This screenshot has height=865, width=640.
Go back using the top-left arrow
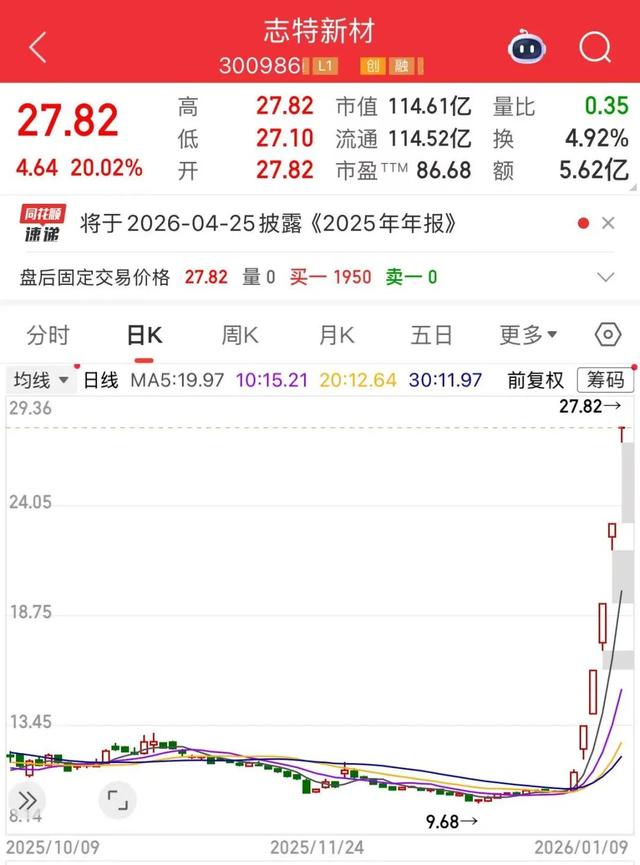point(38,47)
